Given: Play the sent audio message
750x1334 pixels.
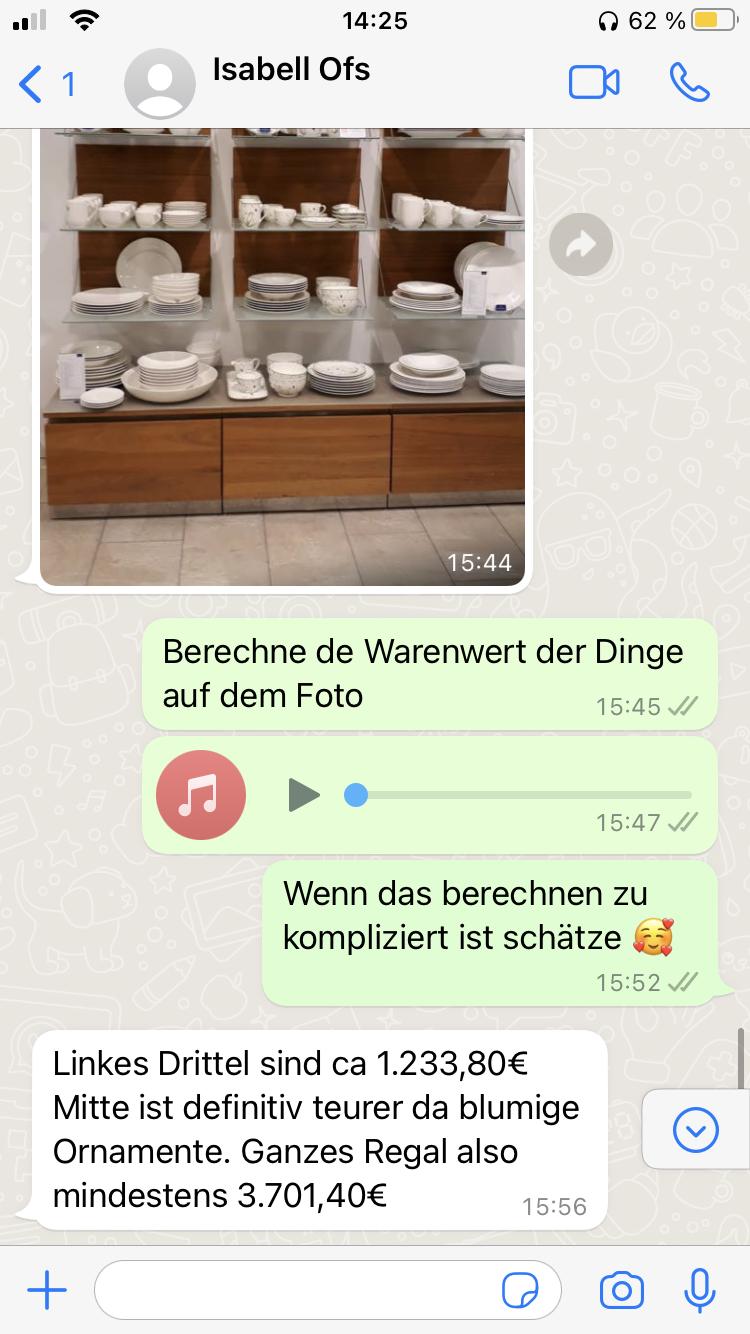Looking at the screenshot, I should [x=304, y=795].
